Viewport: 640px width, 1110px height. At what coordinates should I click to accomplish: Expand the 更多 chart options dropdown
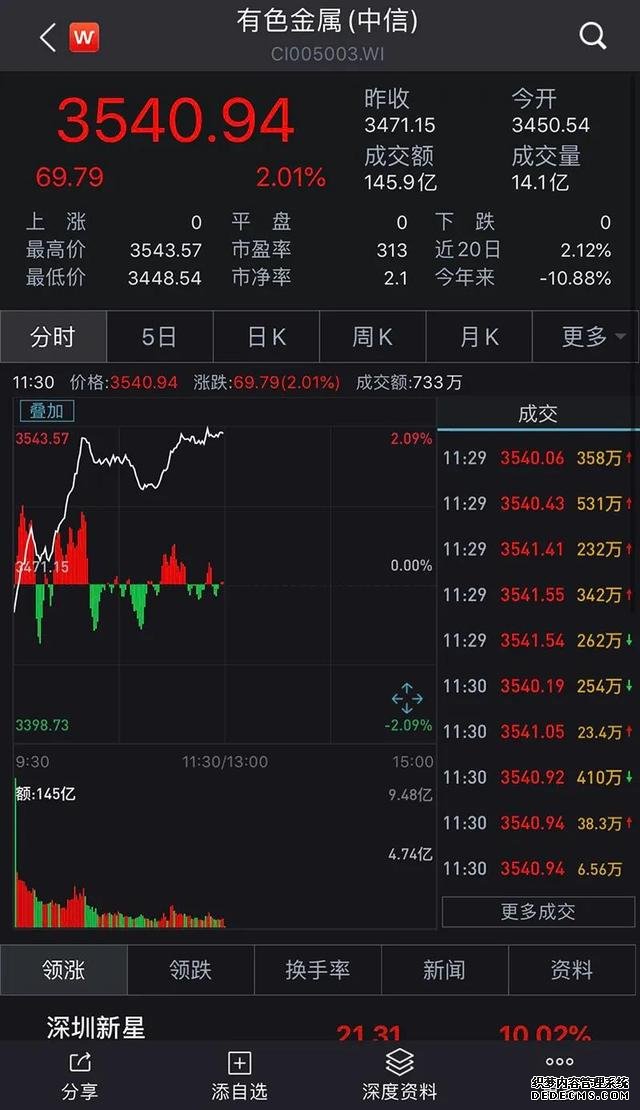pos(586,337)
